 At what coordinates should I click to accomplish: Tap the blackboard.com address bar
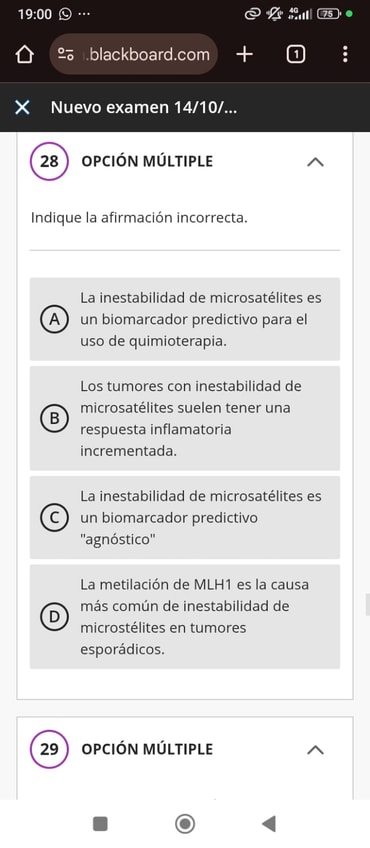(134, 54)
